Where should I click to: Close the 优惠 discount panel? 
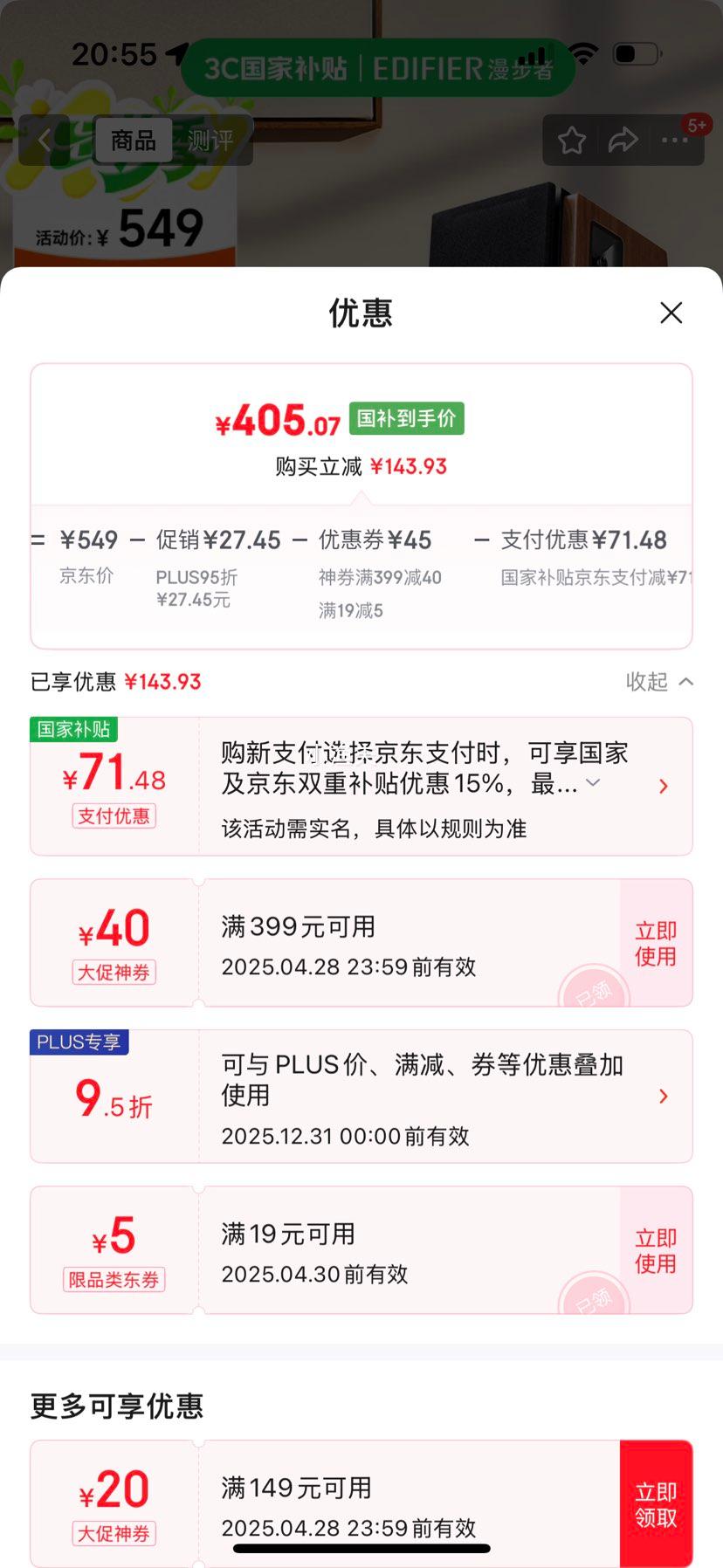[671, 313]
